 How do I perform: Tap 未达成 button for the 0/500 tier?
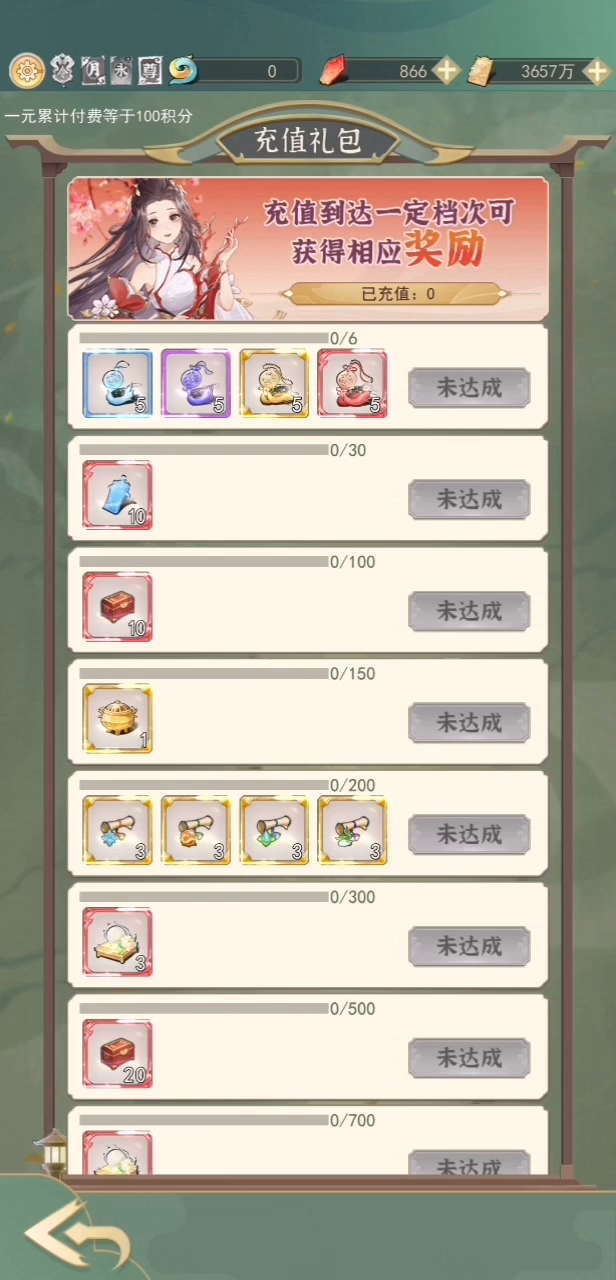tap(469, 1058)
